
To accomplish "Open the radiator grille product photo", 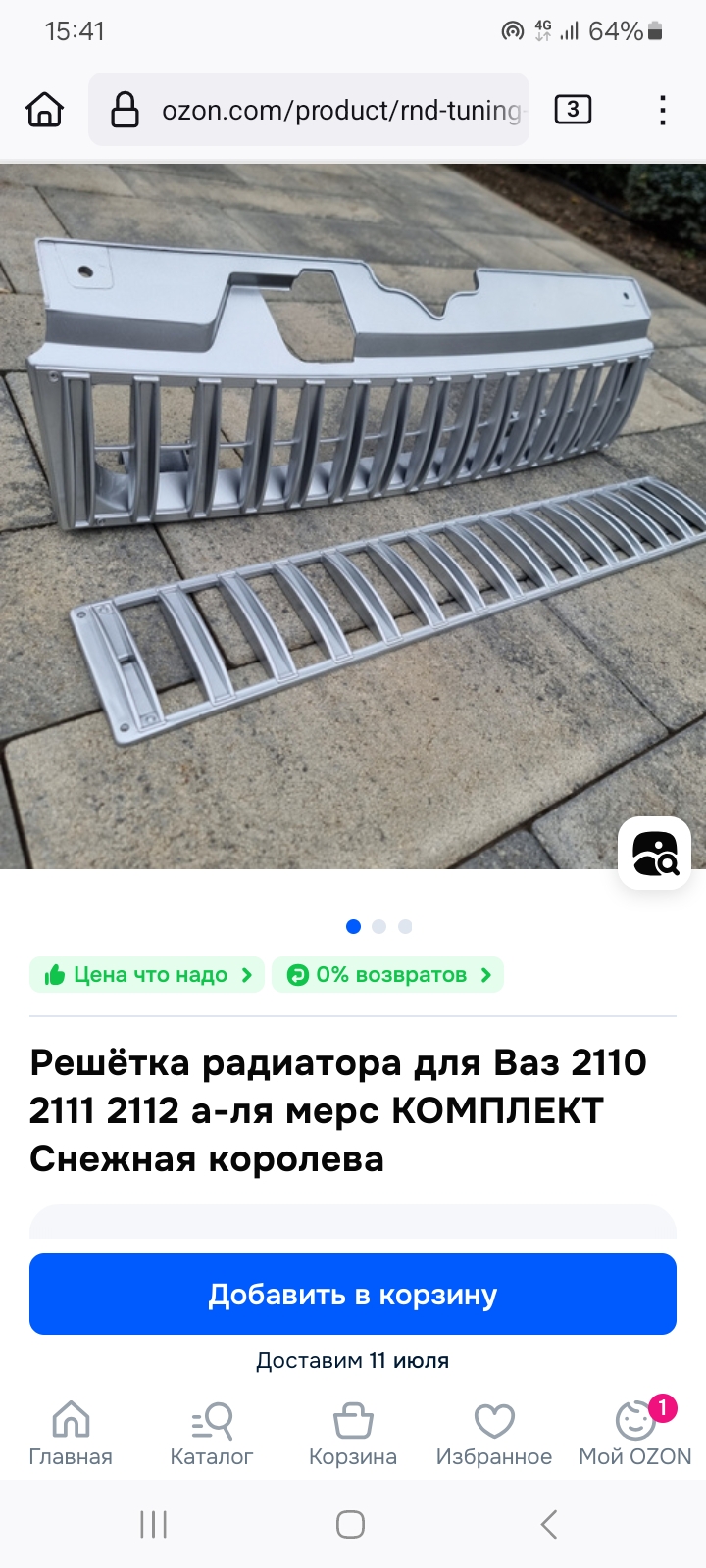I will 353,516.
